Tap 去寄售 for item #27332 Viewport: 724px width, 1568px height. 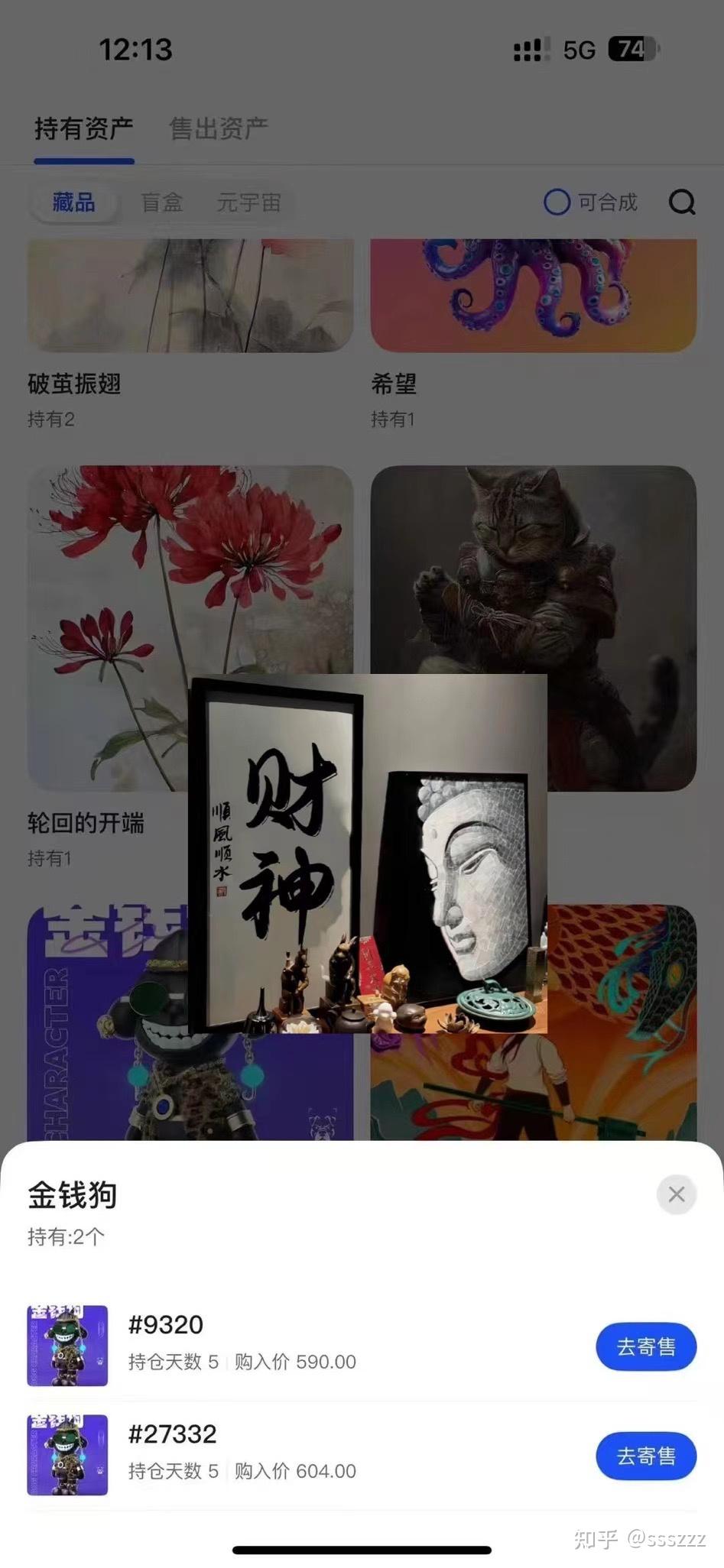click(646, 1456)
